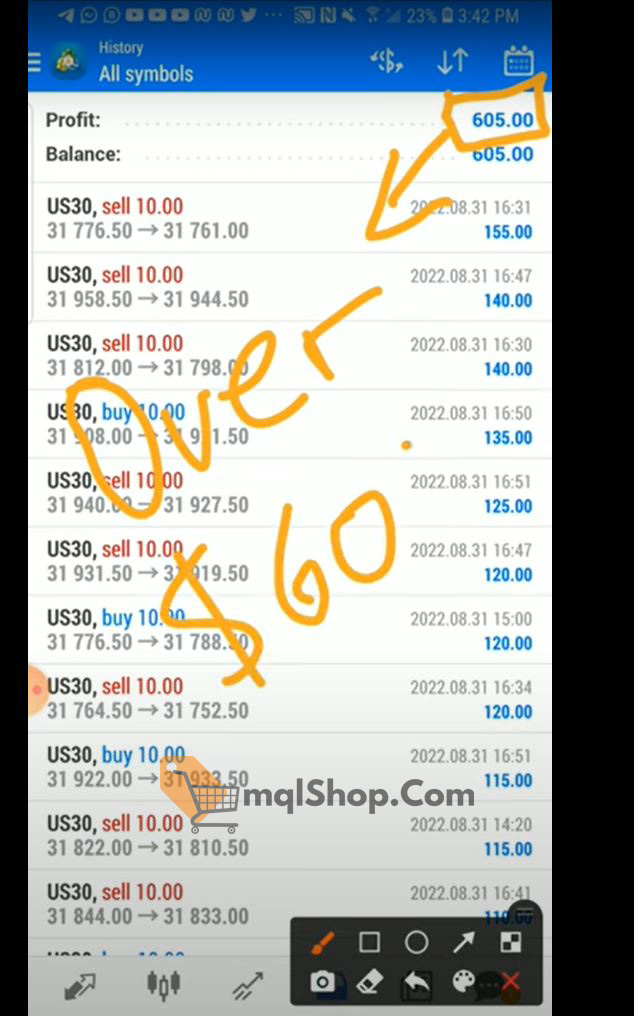
Task: Open the calendar date range picker
Action: (x=518, y=62)
